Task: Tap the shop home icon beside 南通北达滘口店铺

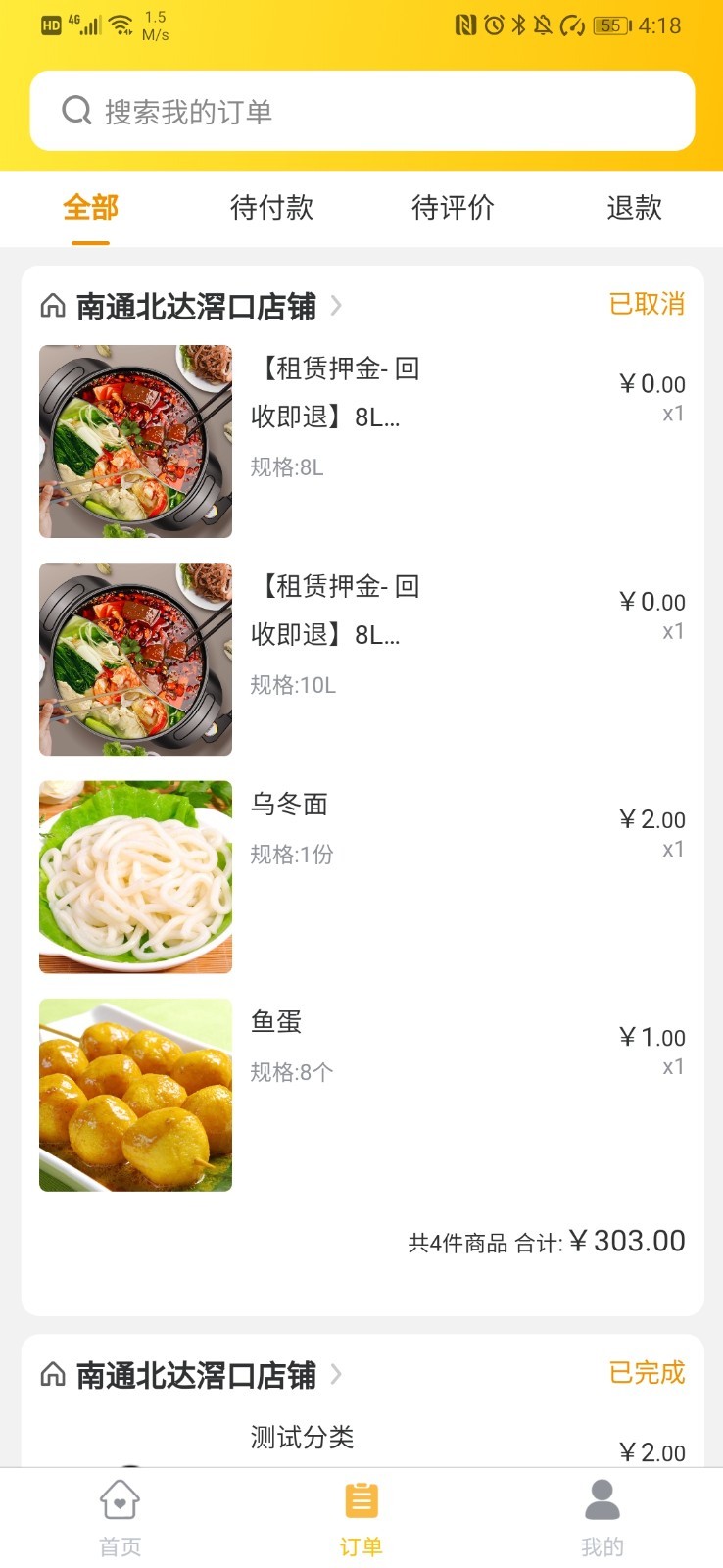Action: pyautogui.click(x=52, y=307)
